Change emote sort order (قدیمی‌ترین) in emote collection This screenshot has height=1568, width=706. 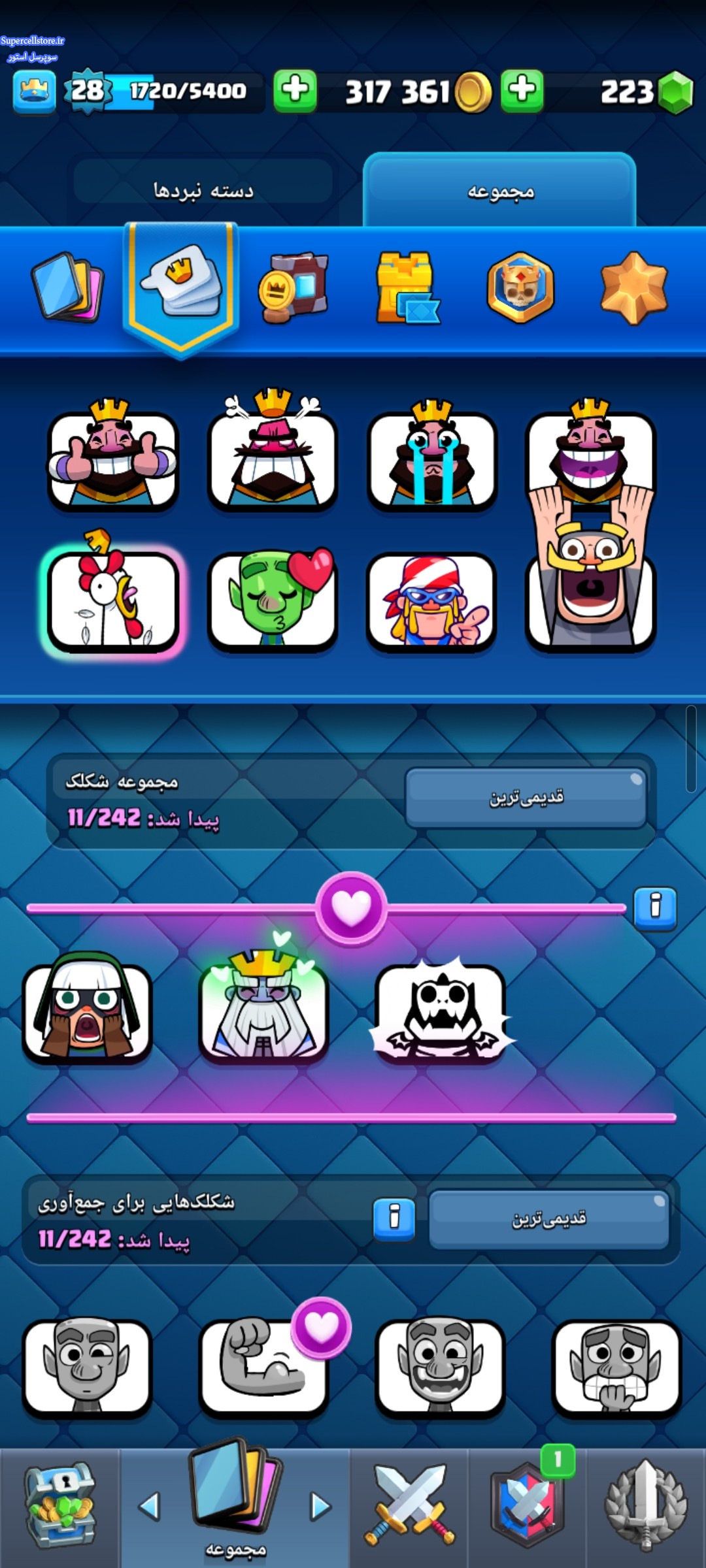pos(526,797)
